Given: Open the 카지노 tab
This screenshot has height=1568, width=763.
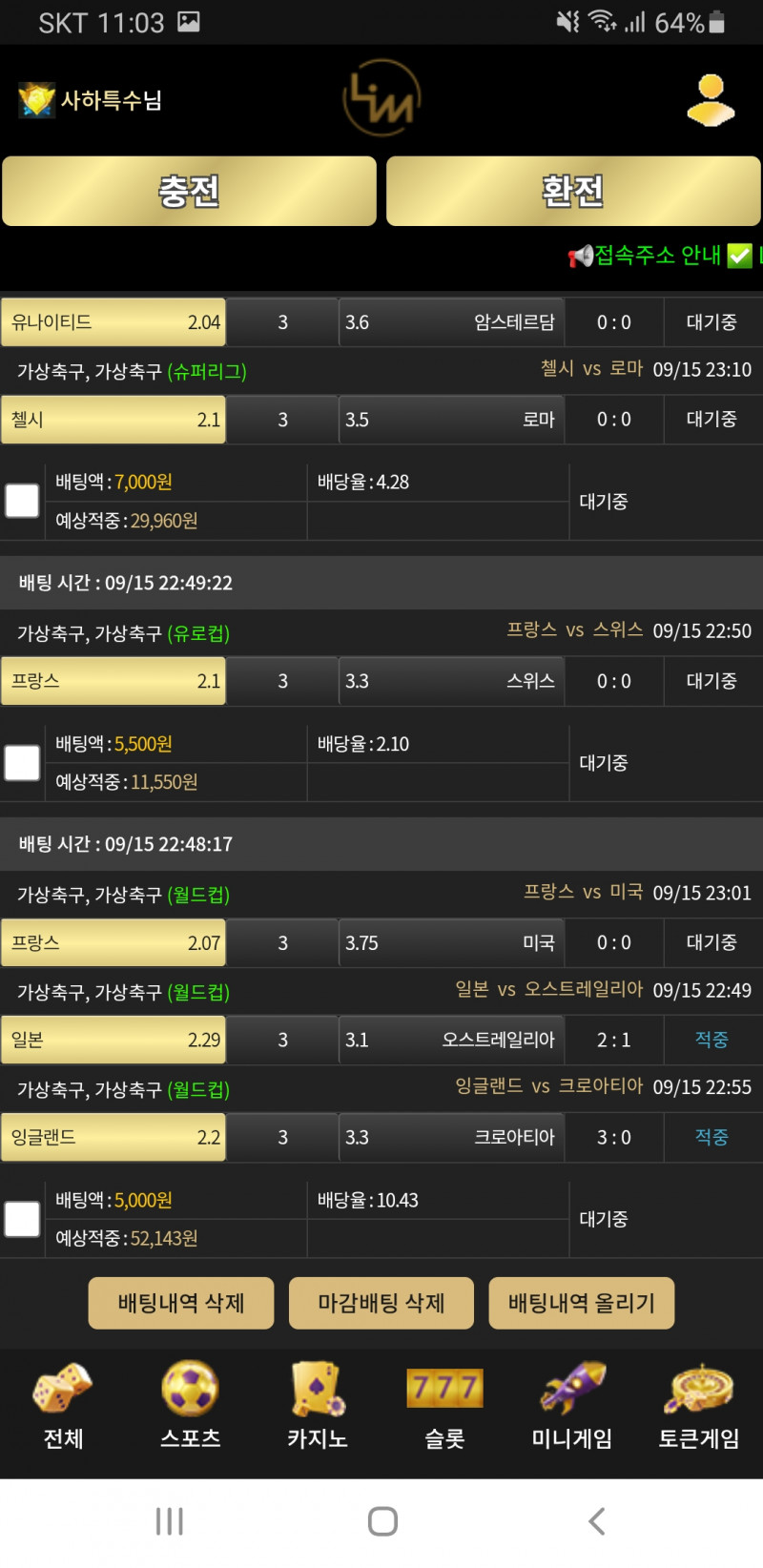Looking at the screenshot, I should (x=318, y=1407).
